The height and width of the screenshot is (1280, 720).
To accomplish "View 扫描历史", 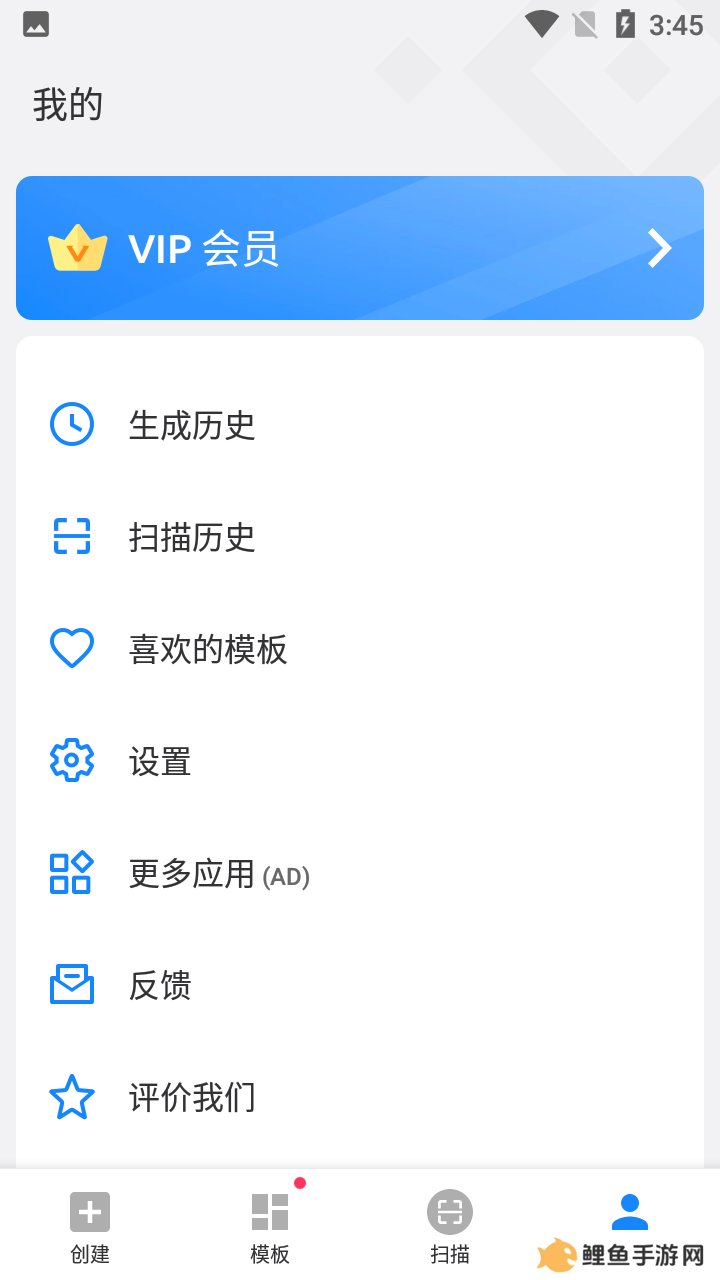I will tap(360, 537).
